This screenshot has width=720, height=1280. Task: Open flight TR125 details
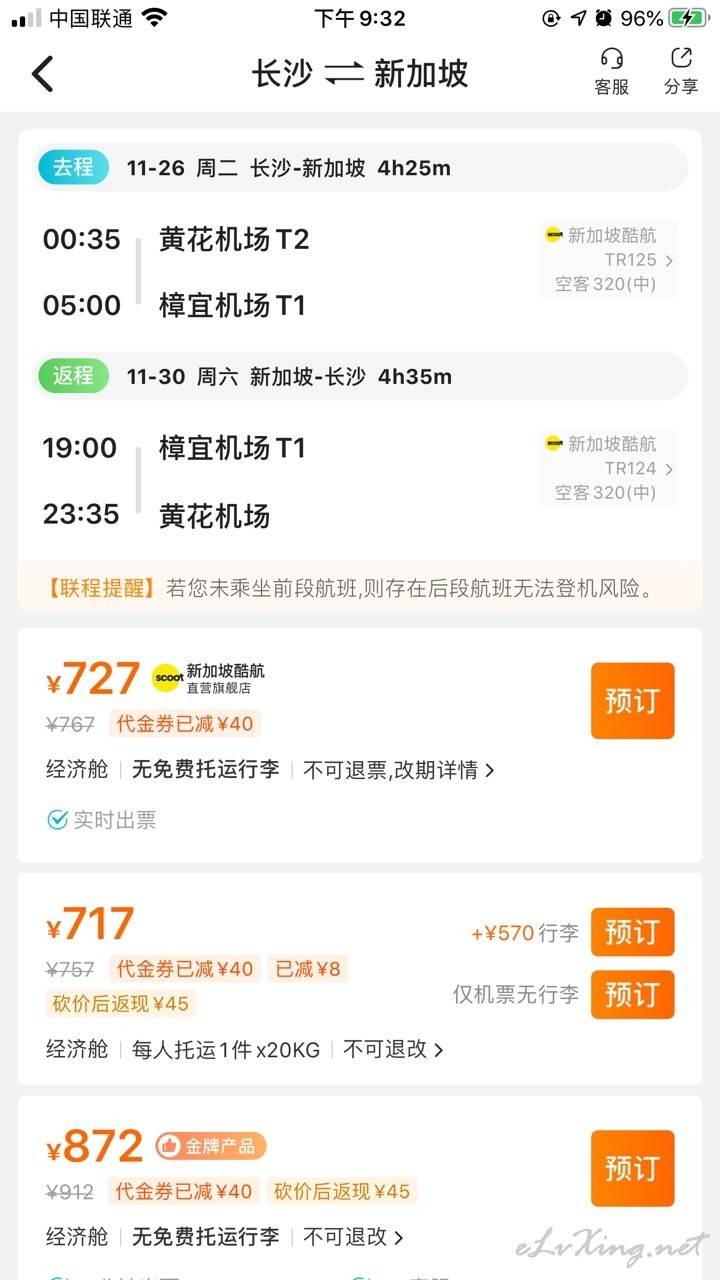[608, 260]
